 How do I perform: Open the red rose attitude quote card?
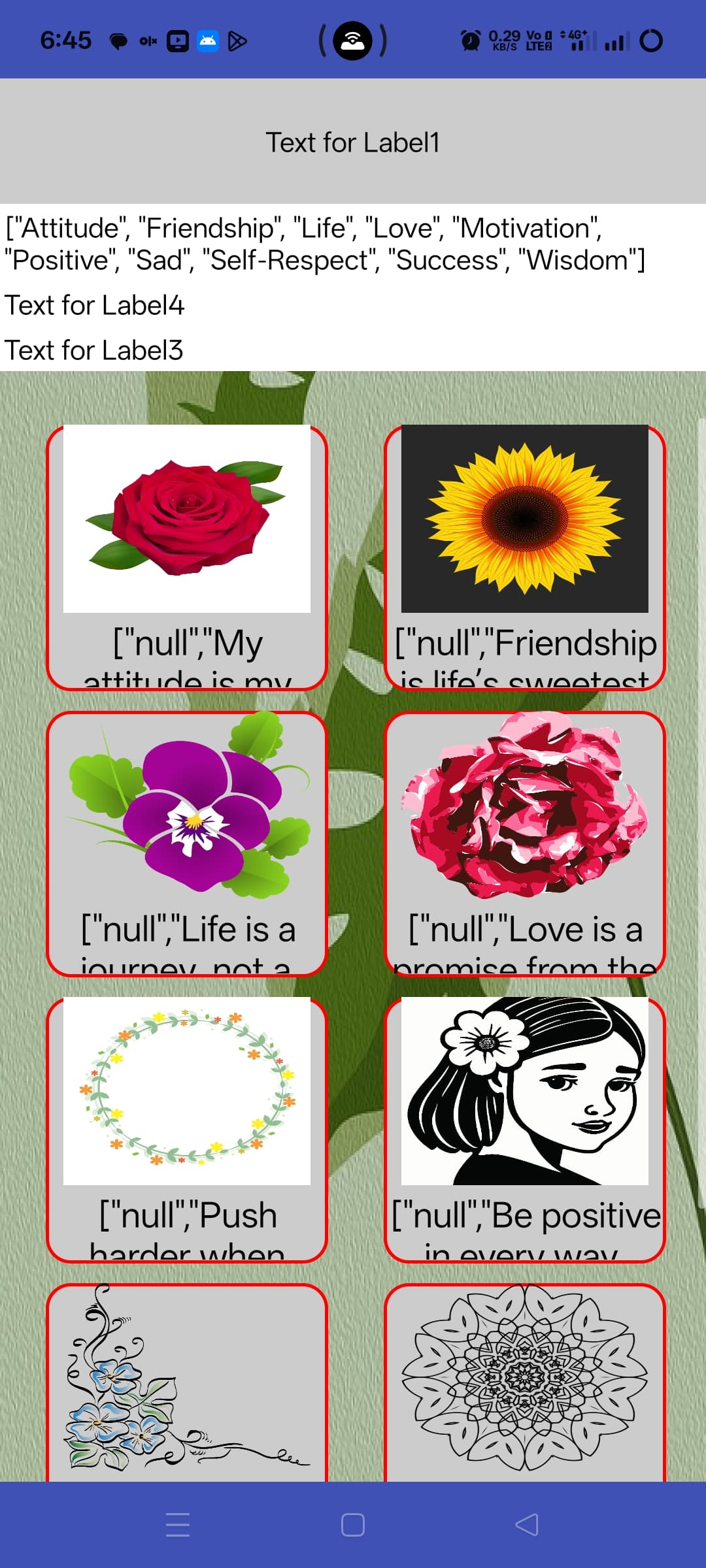click(x=187, y=557)
